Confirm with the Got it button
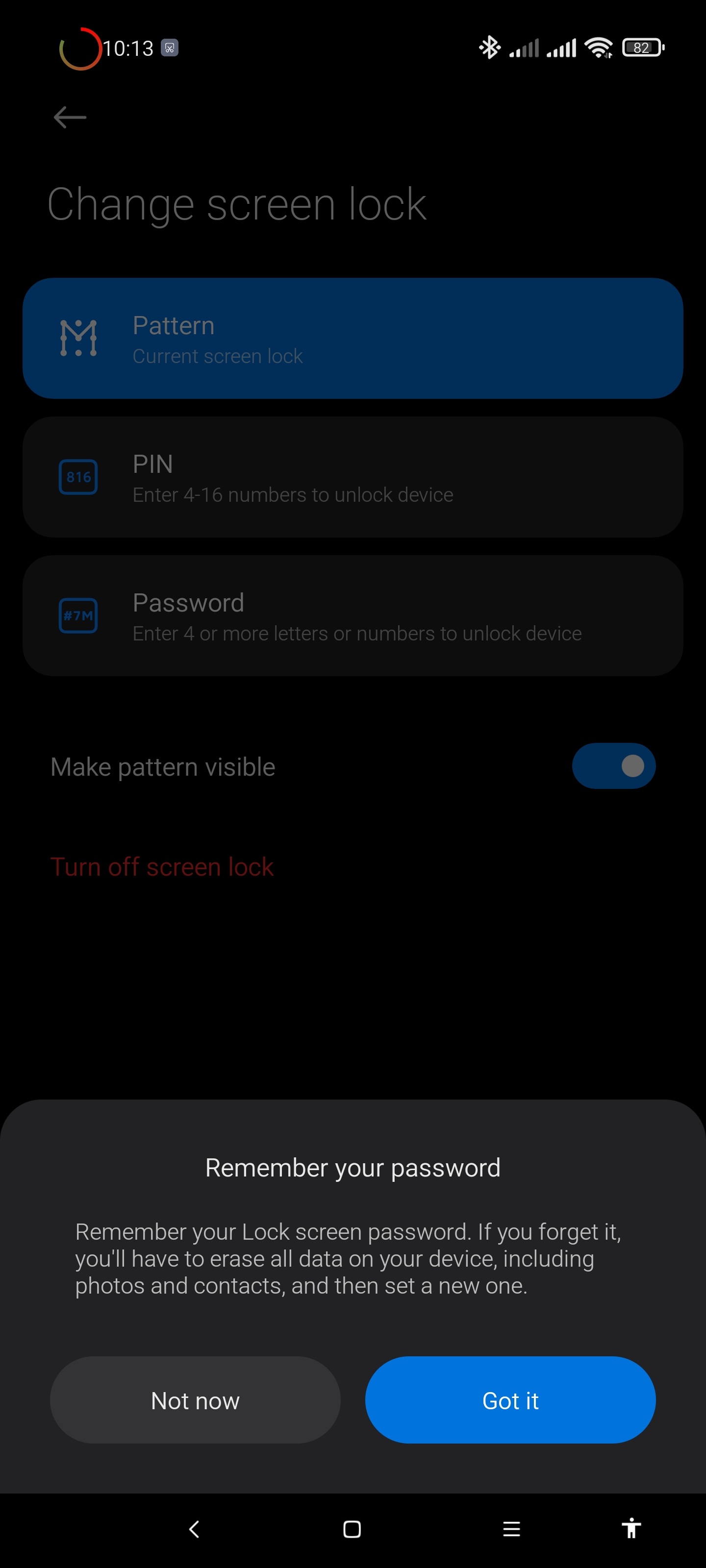 [510, 1399]
